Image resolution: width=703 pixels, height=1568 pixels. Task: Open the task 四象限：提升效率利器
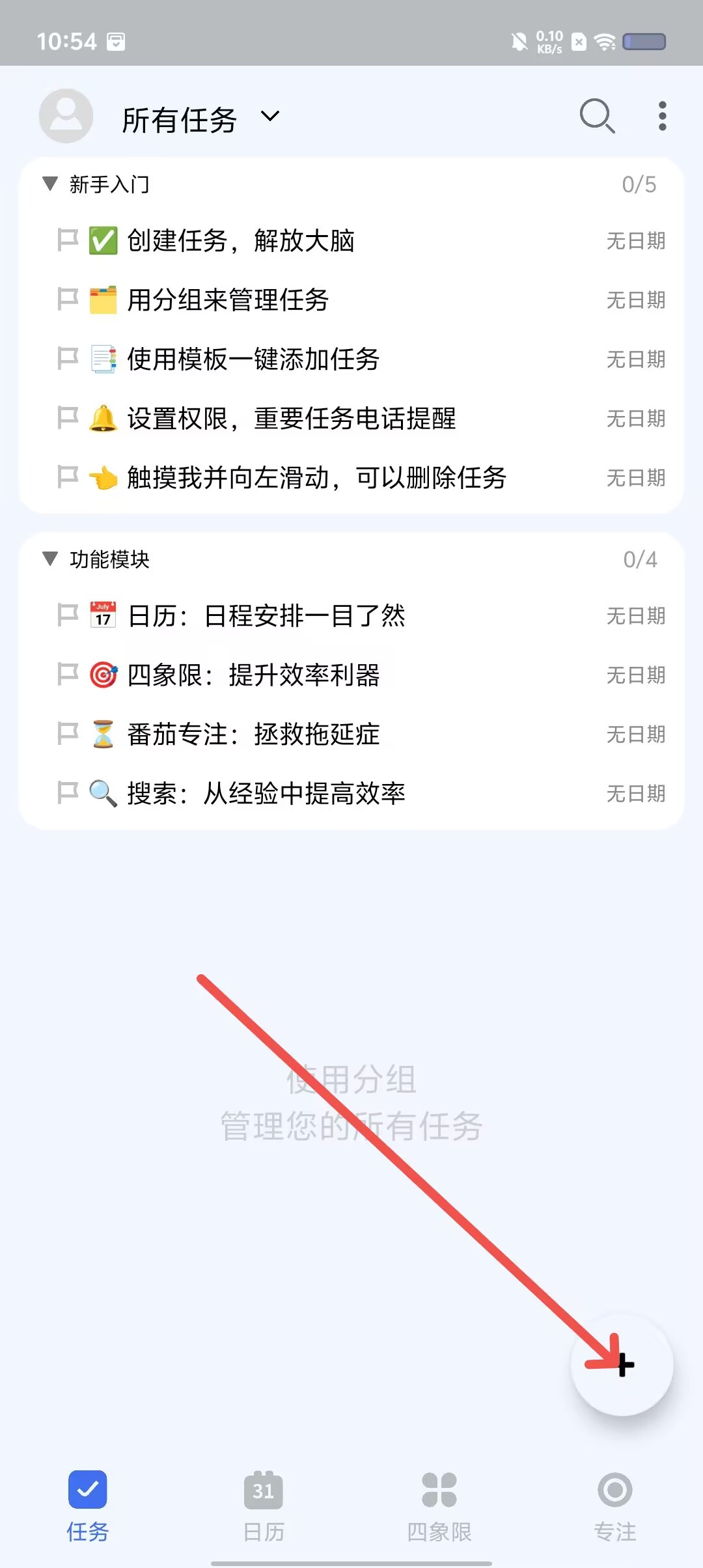tap(351, 675)
